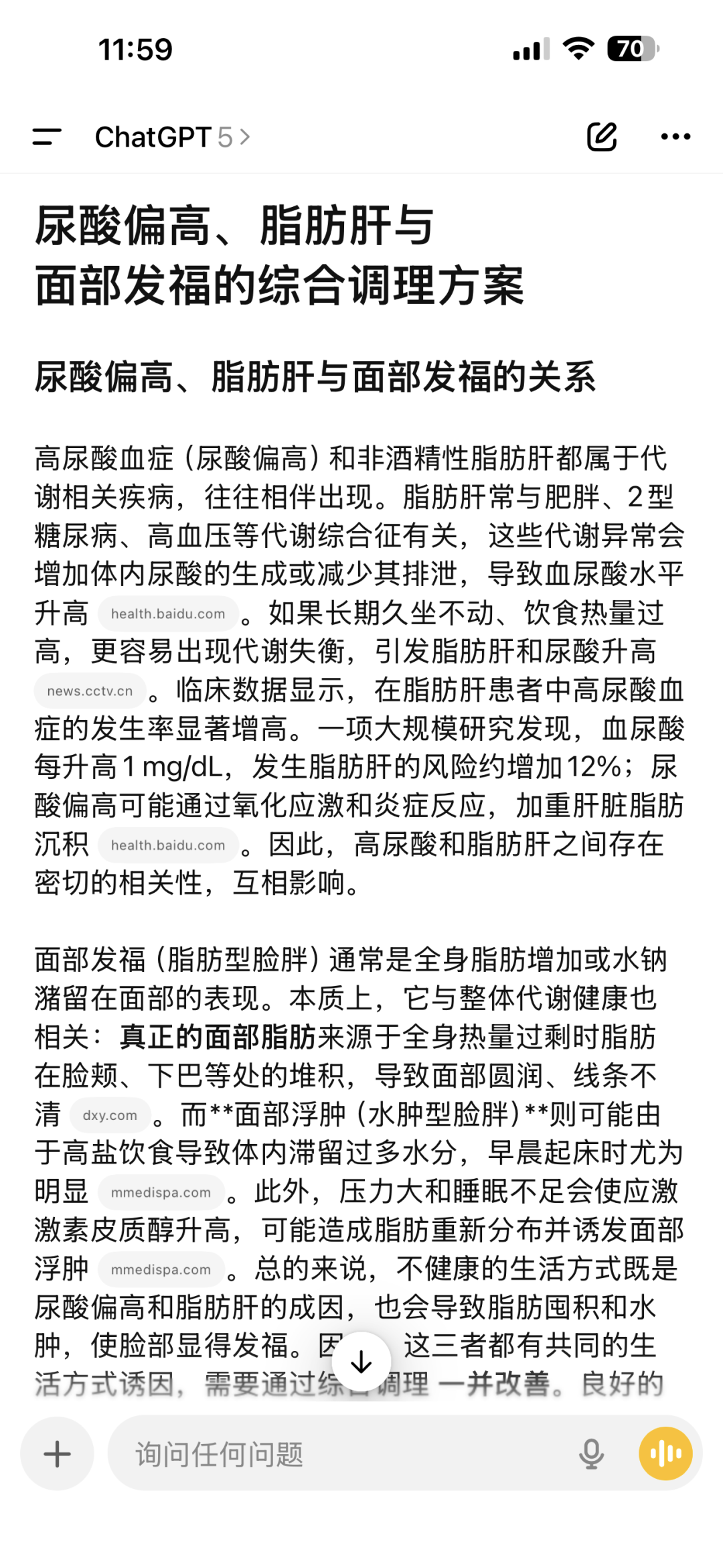723x1568 pixels.
Task: Open the ChatGPT 5 model selector
Action: coord(172,137)
